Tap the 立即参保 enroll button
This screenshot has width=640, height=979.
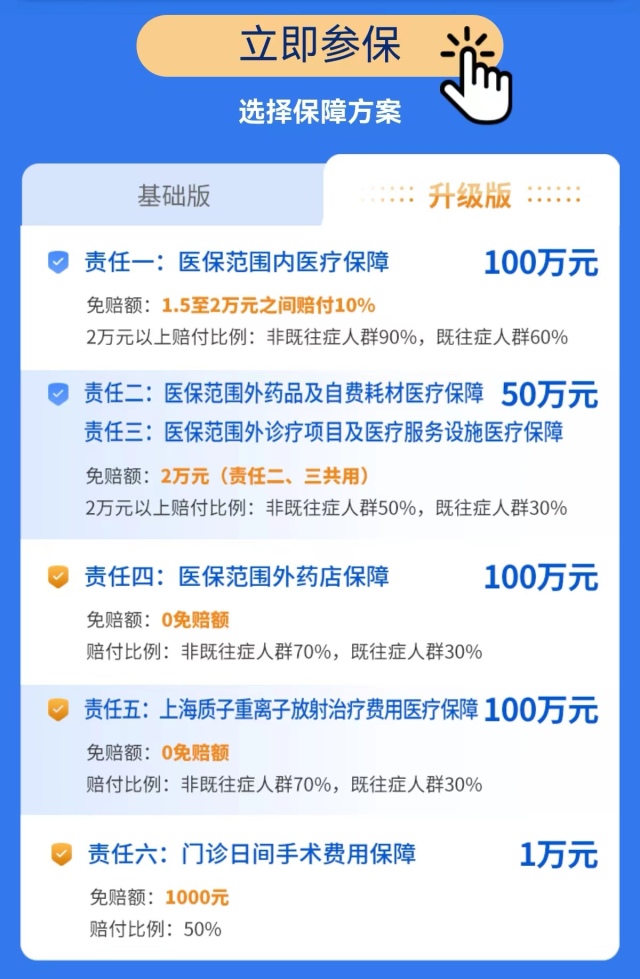(320, 46)
